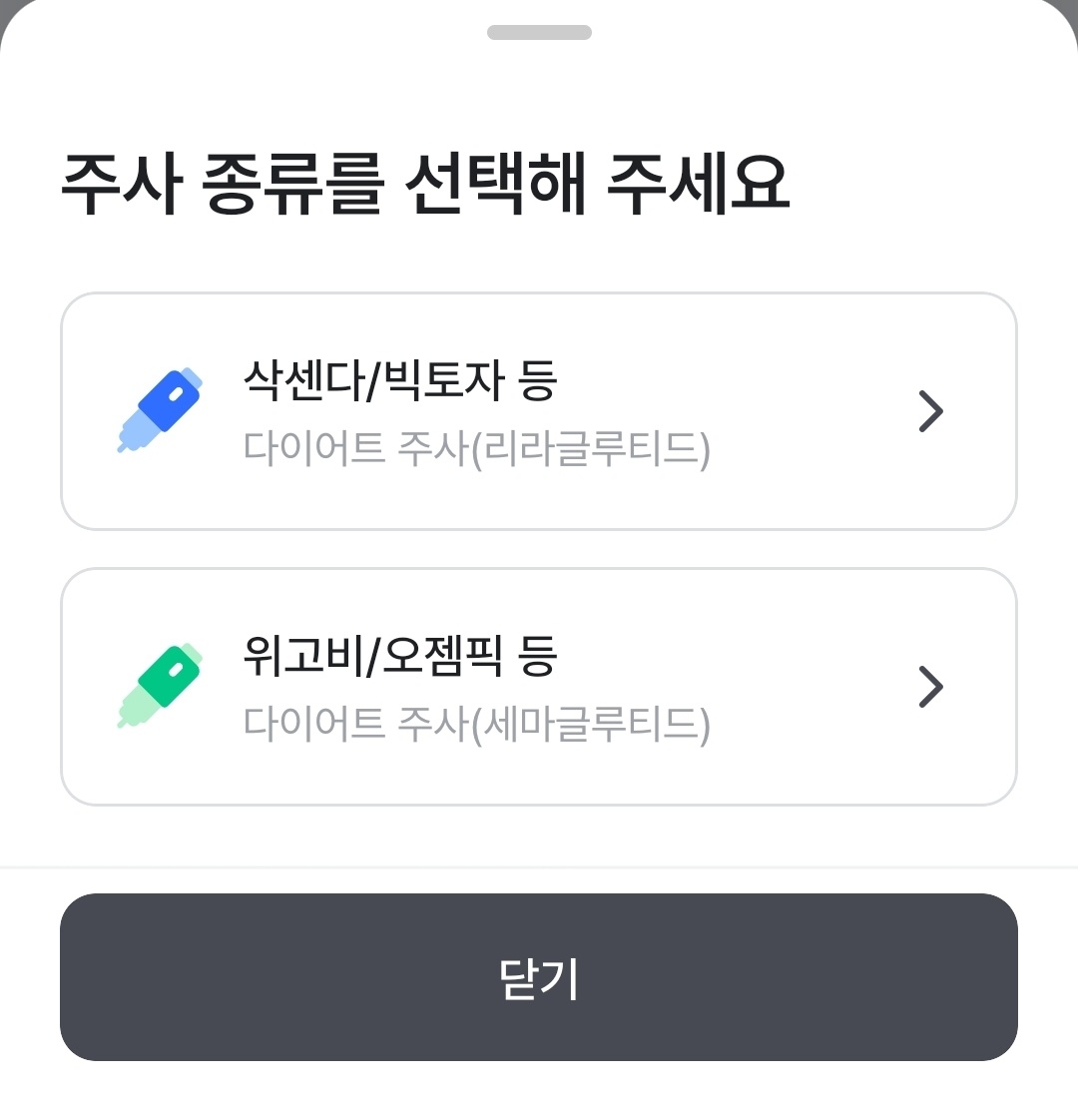Expand the 삭센다/빅토자 option via its chevron
The height and width of the screenshot is (1120, 1078).
click(930, 410)
